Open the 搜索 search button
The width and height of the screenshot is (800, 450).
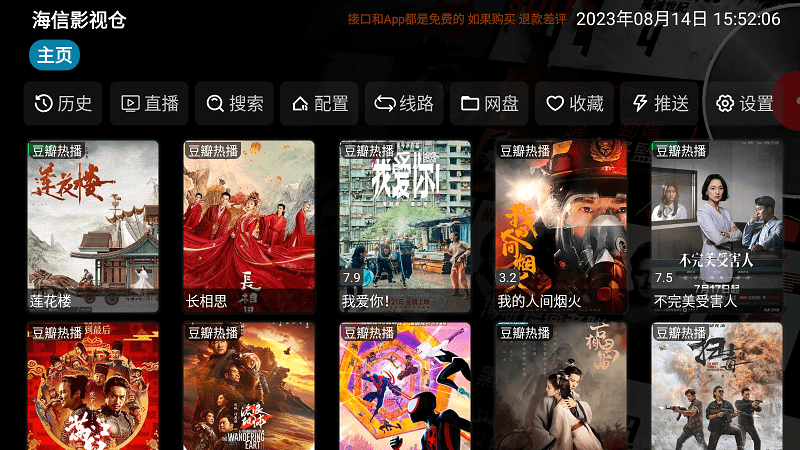point(235,103)
